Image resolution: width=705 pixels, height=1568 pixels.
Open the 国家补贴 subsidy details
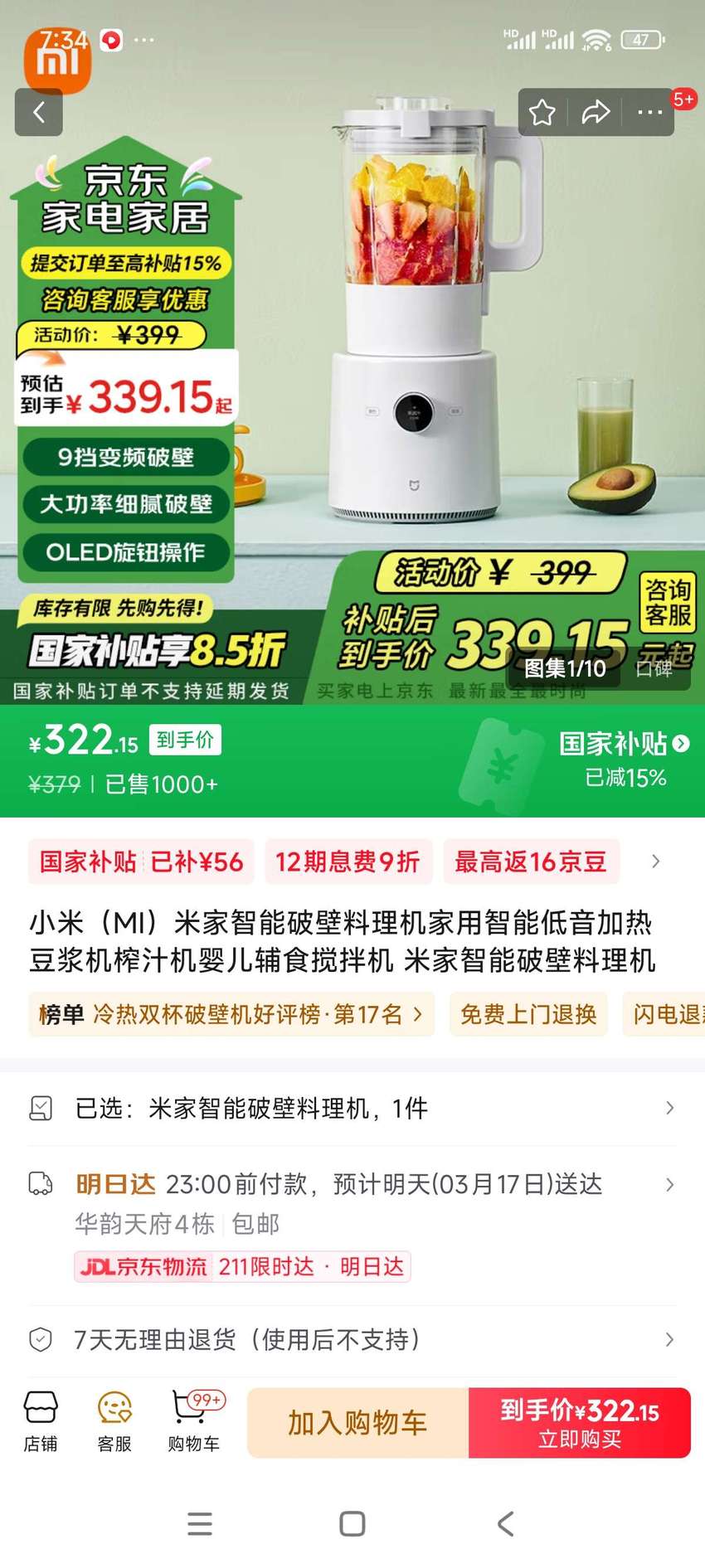(625, 744)
